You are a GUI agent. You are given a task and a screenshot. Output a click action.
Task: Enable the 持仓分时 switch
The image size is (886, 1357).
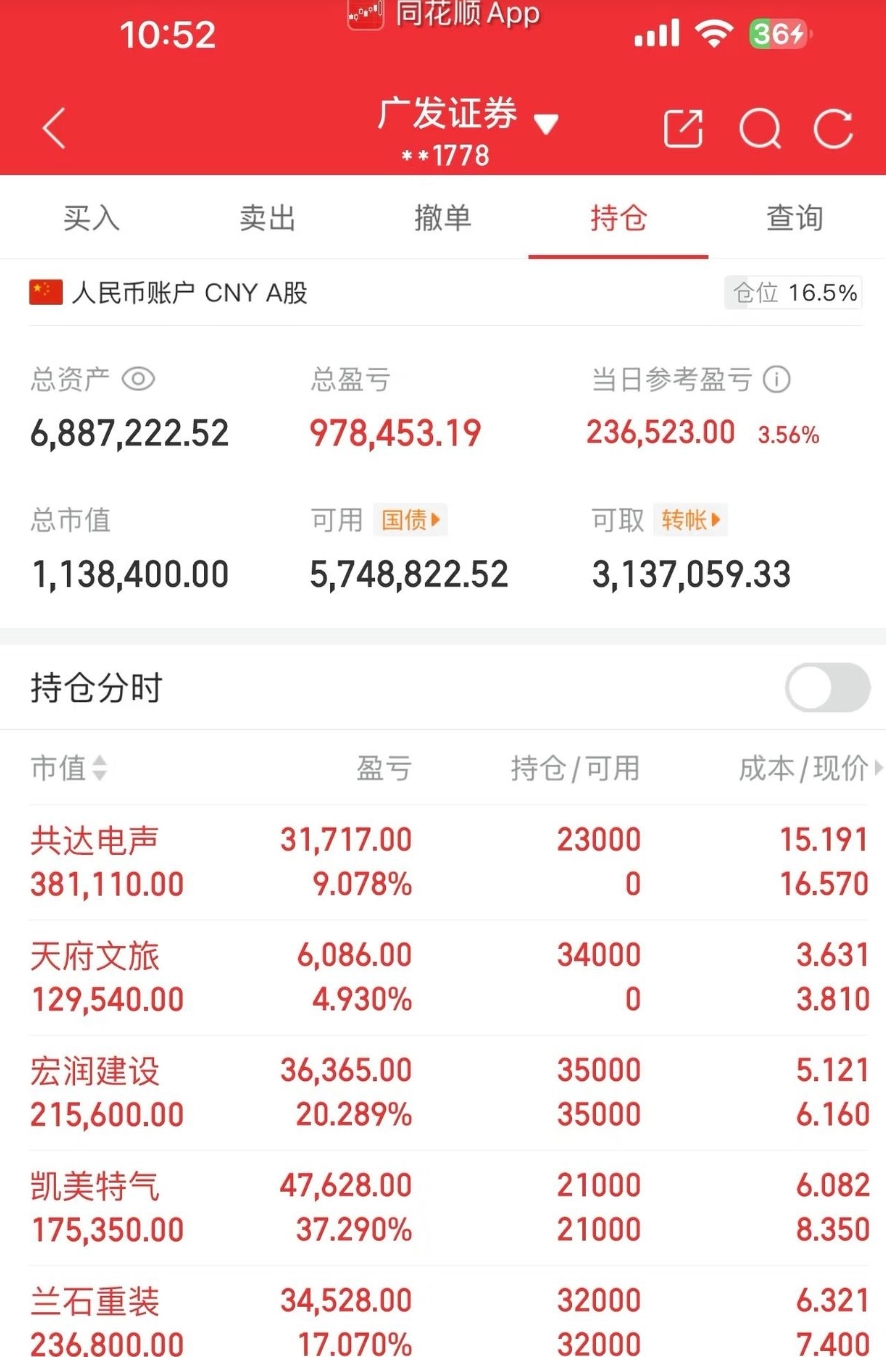(827, 688)
